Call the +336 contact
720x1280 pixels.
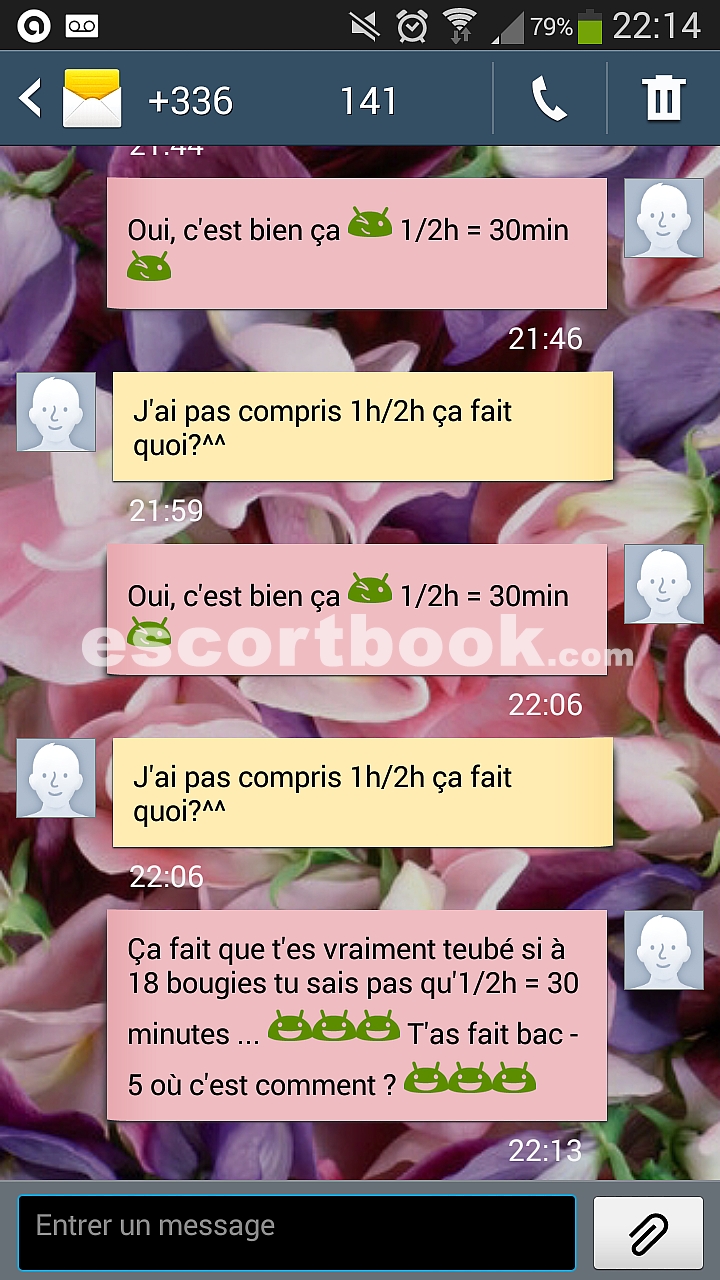click(x=549, y=99)
